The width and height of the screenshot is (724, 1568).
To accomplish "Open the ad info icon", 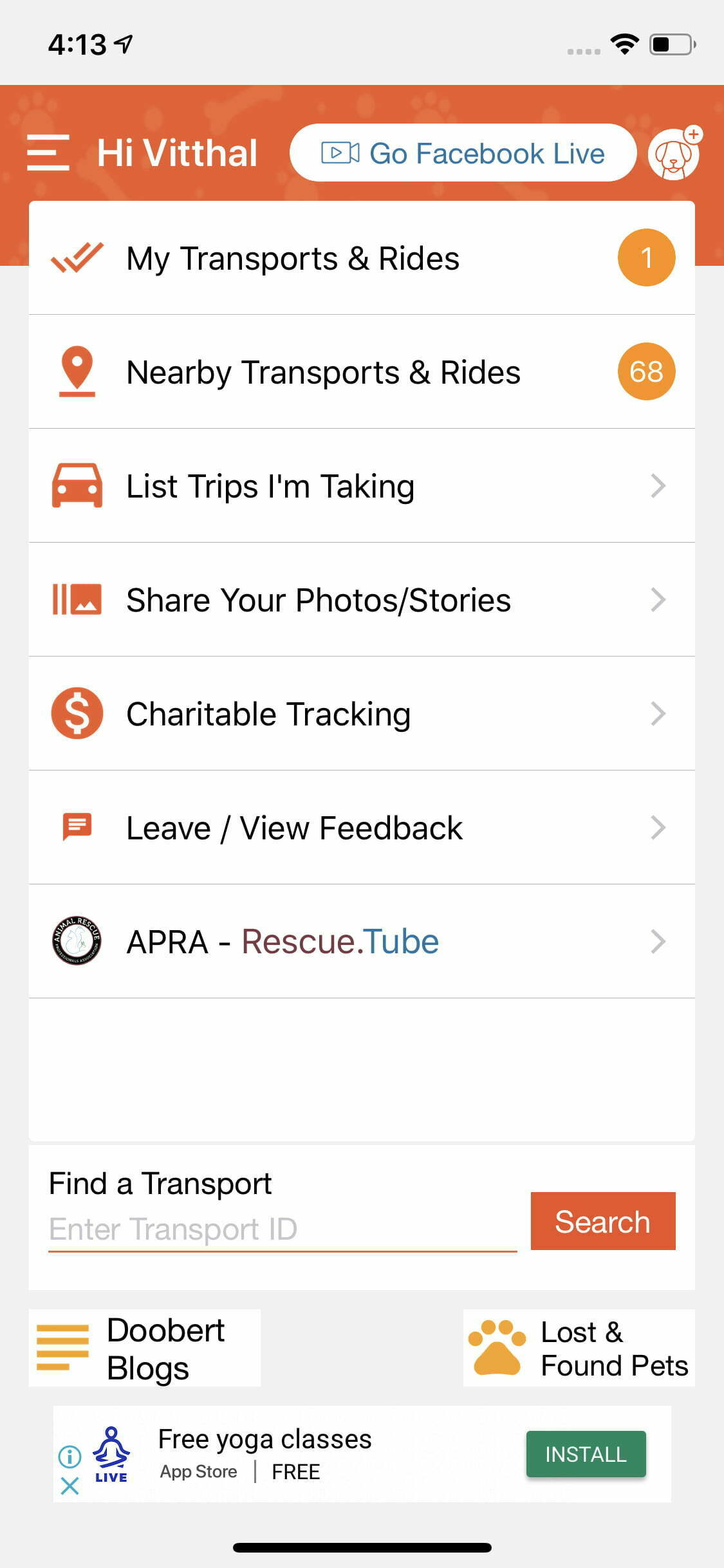I will [x=70, y=1455].
